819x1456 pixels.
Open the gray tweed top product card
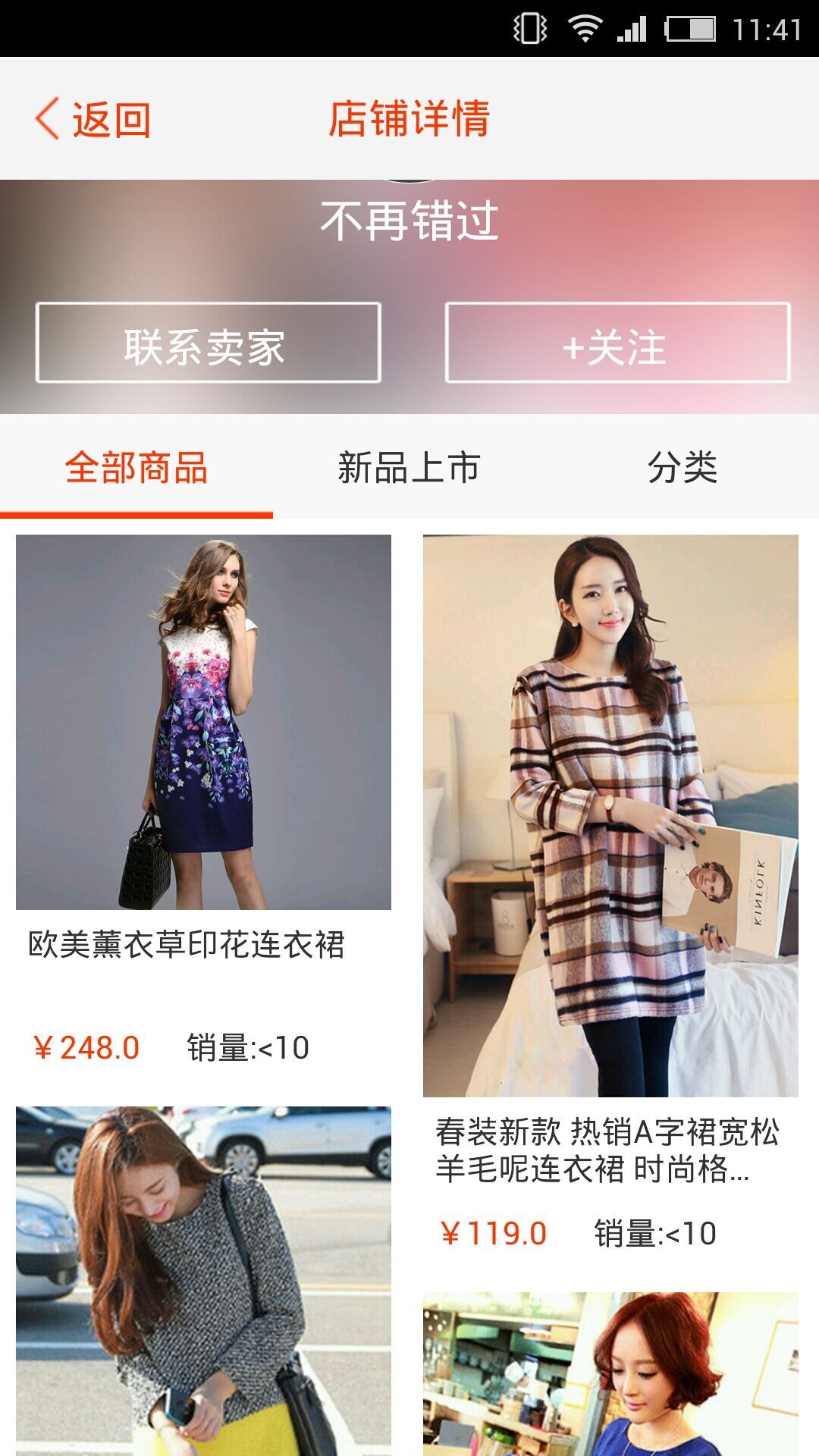coord(203,1282)
